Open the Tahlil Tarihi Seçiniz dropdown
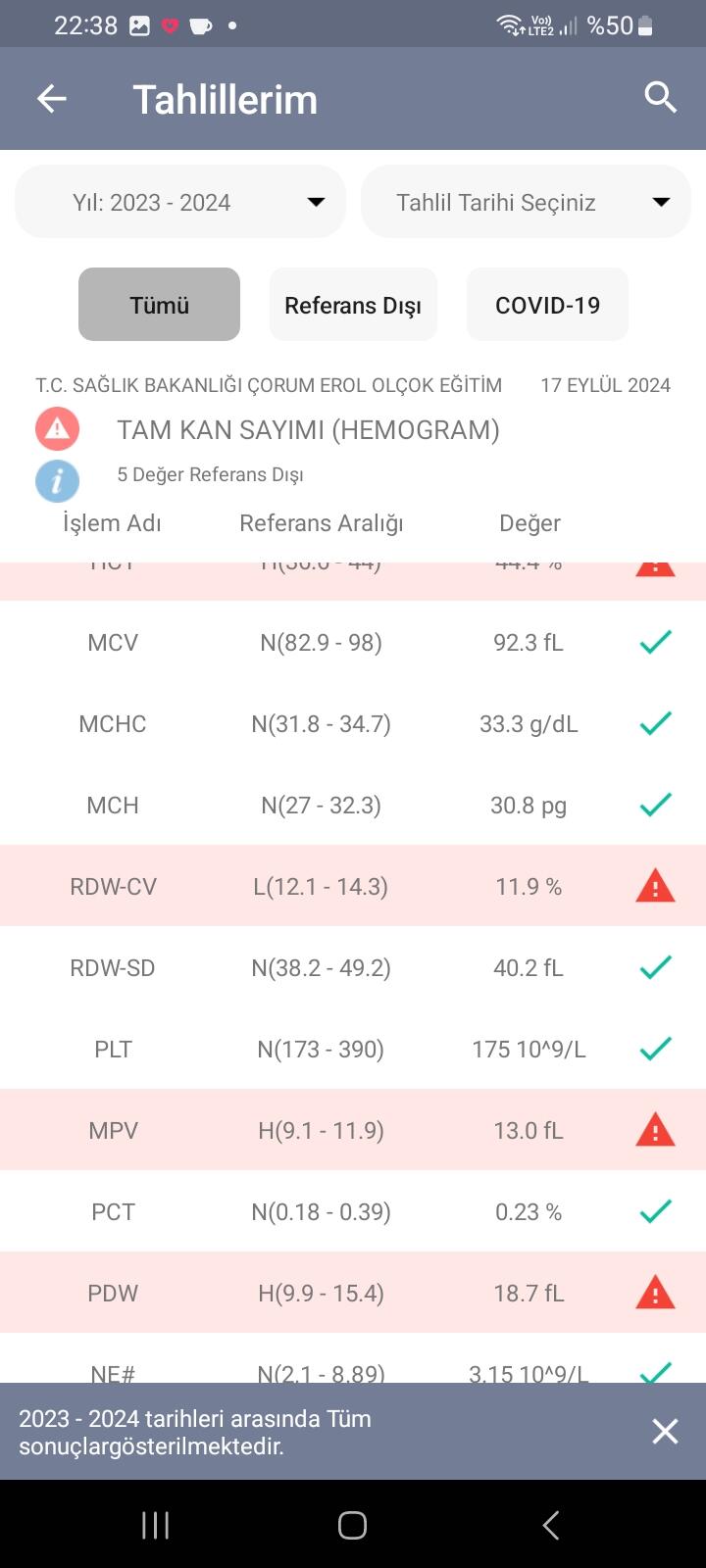The height and width of the screenshot is (1568, 706). pos(527,202)
